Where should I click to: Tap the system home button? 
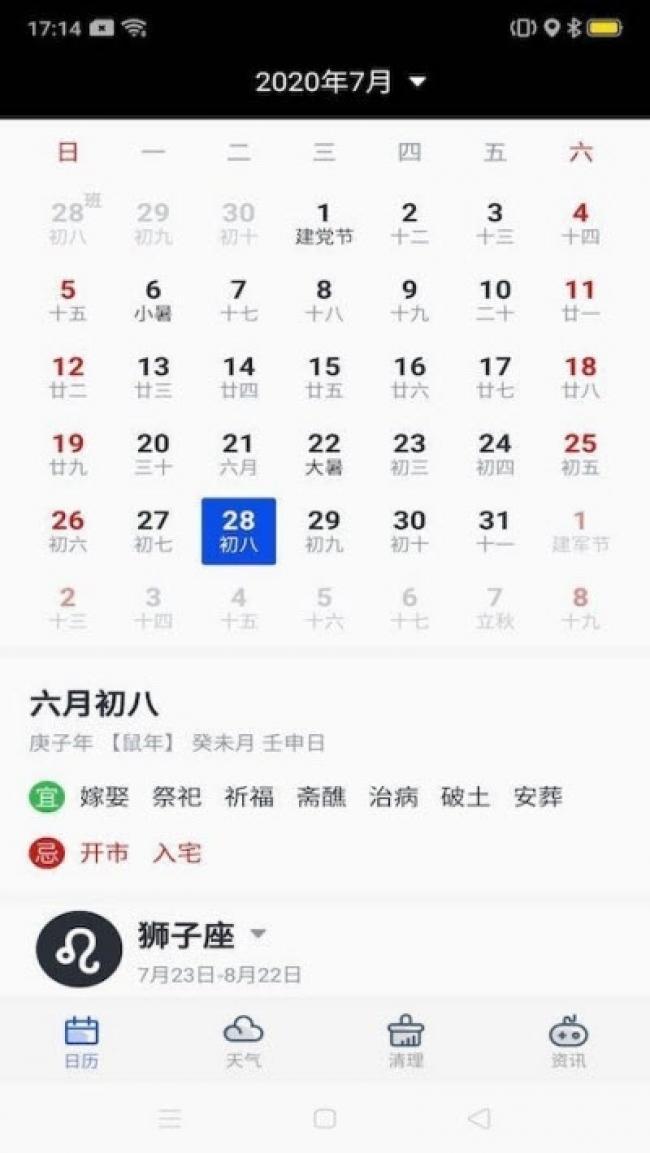tap(324, 1119)
